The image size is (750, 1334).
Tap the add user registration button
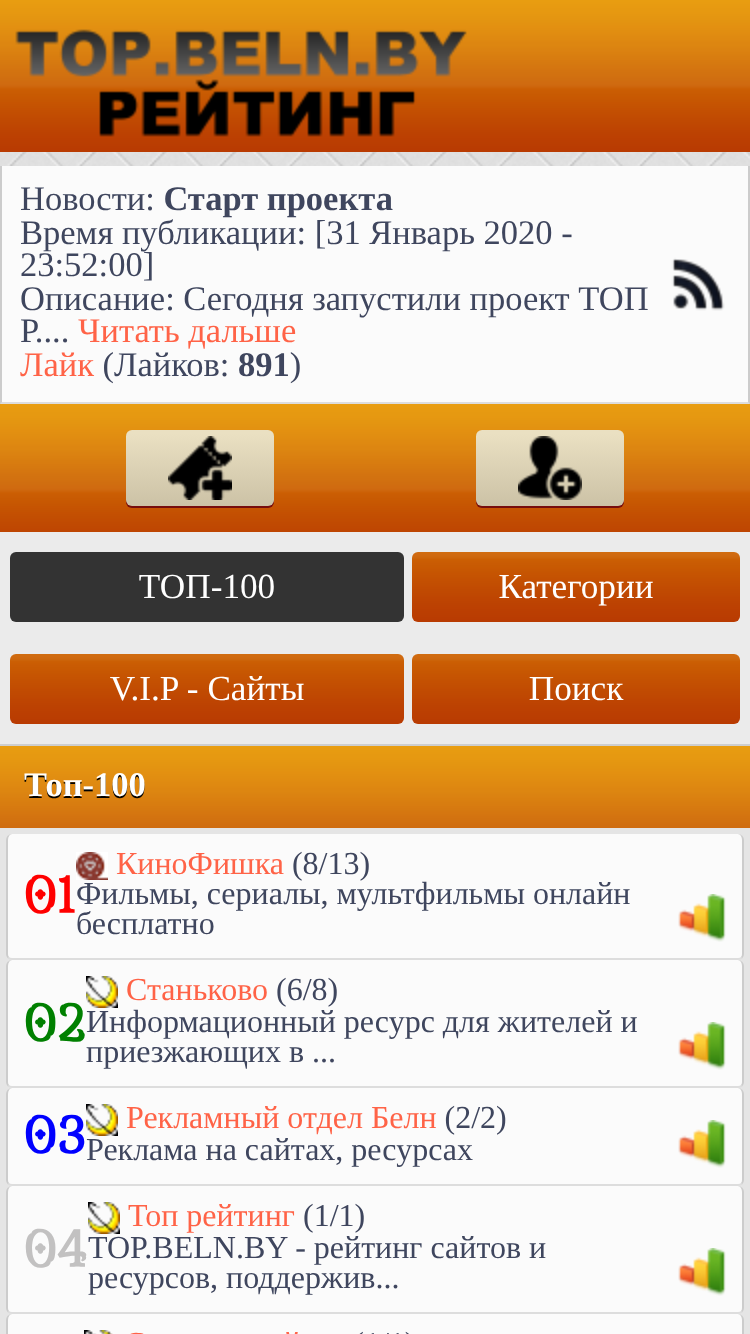[550, 468]
